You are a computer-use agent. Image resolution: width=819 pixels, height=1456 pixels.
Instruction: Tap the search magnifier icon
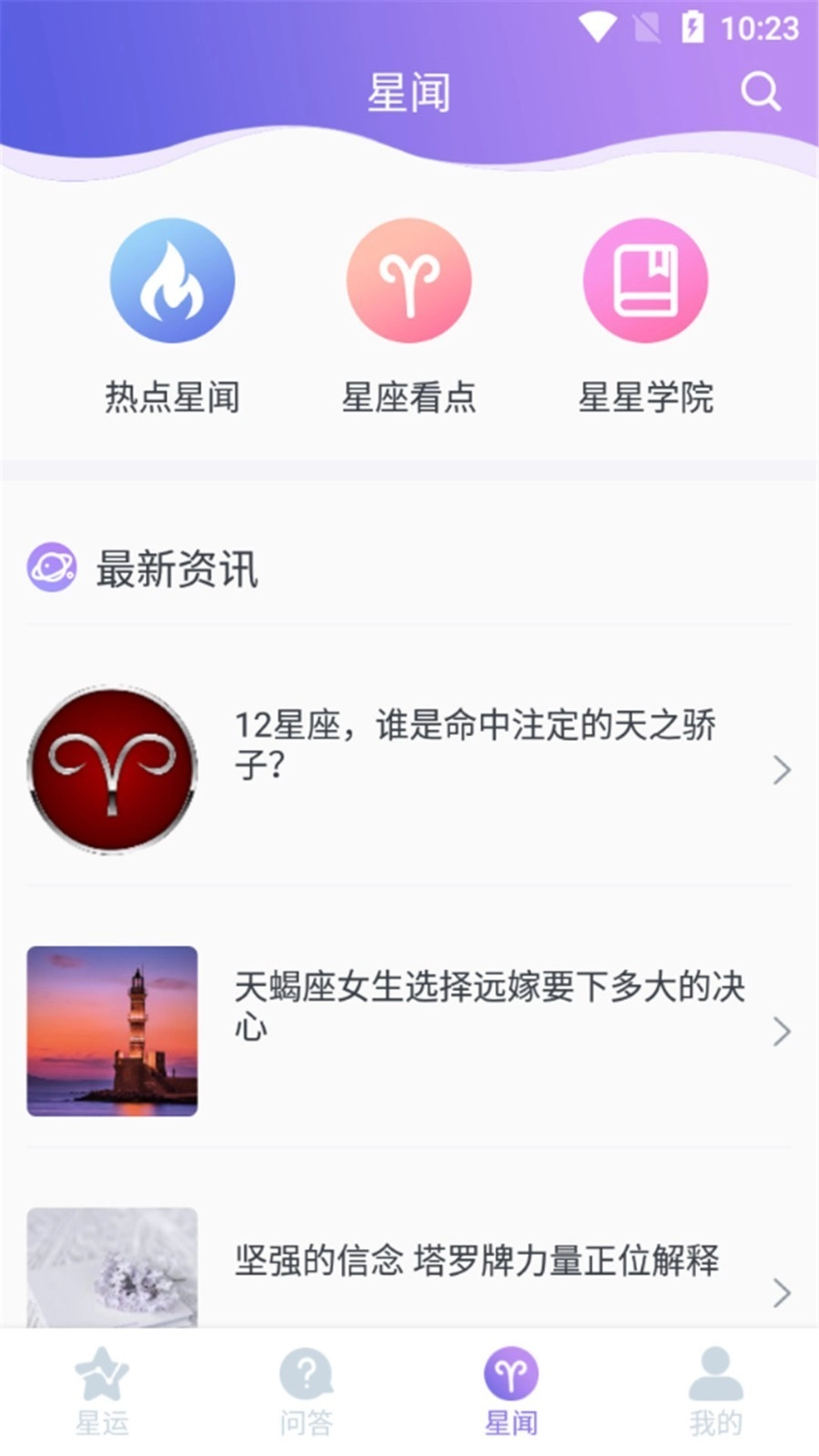point(760,90)
